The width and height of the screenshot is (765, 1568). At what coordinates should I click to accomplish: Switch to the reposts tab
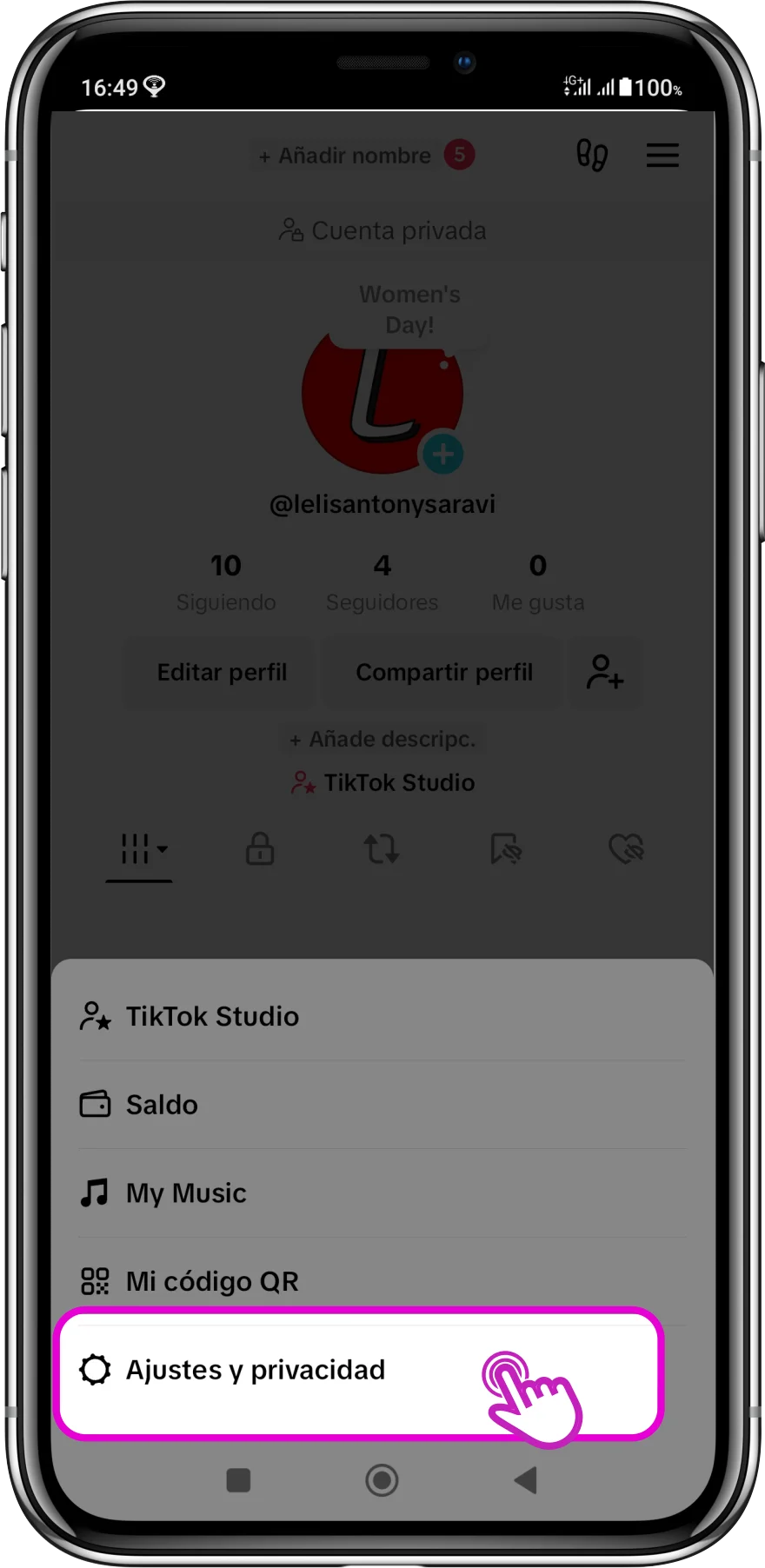382,849
